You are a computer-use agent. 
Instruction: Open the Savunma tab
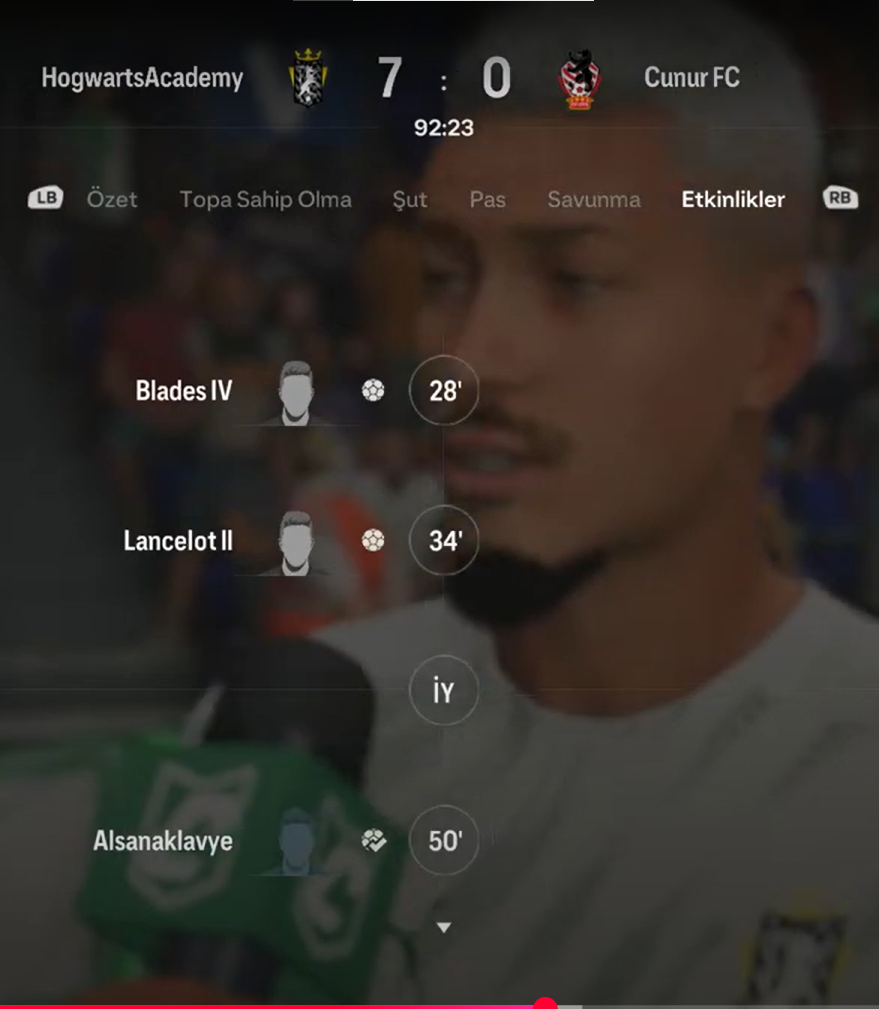593,199
